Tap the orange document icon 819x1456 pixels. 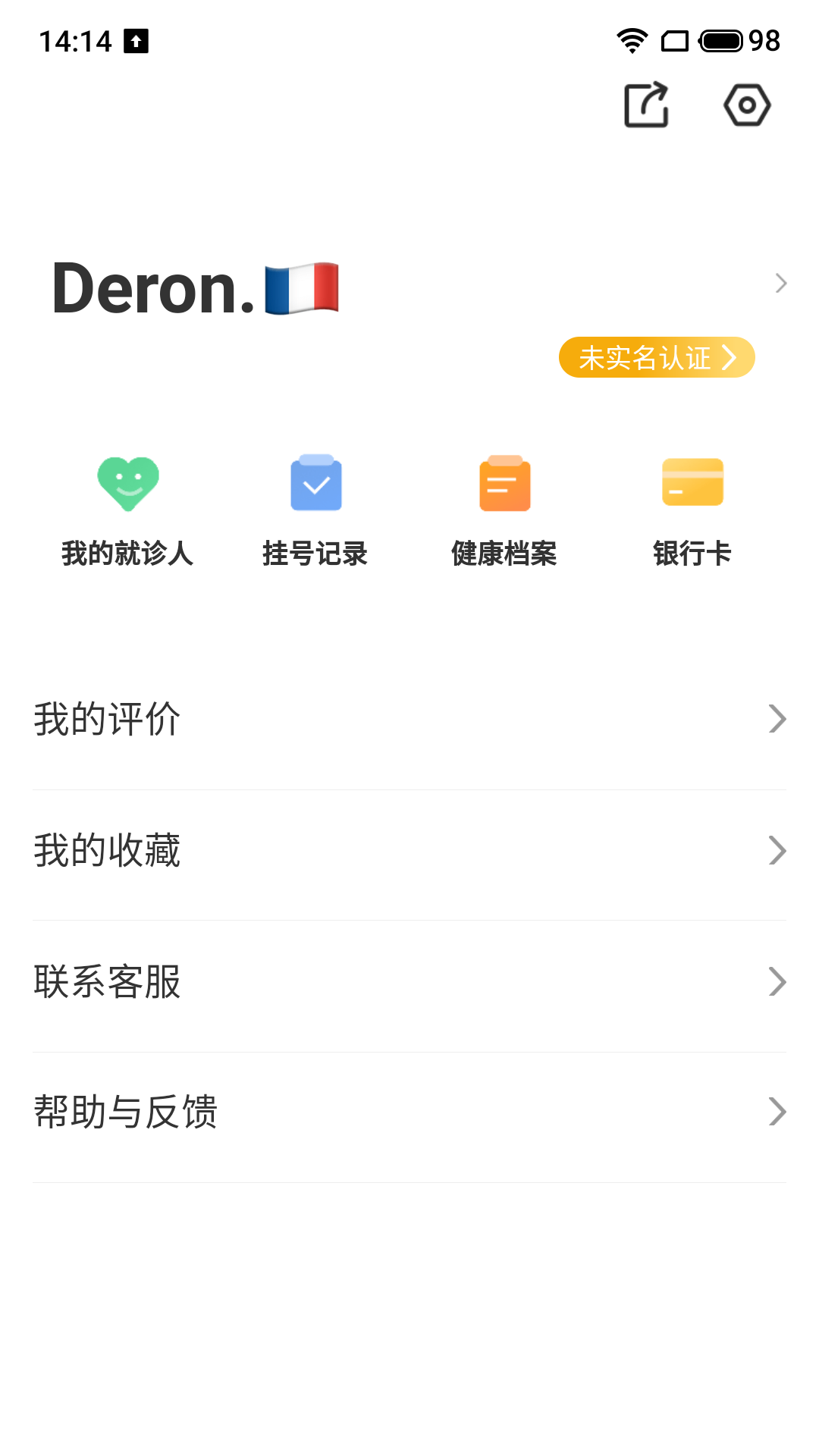pyautogui.click(x=504, y=483)
